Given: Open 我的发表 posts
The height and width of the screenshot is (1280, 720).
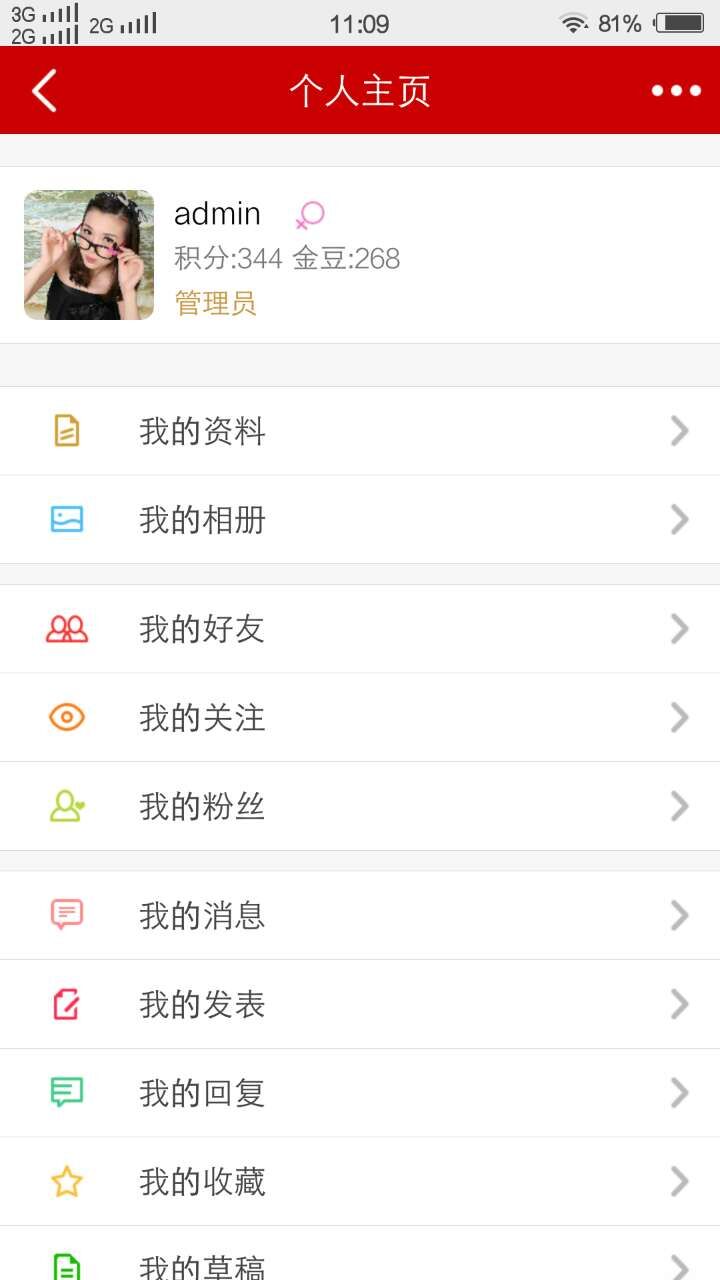Looking at the screenshot, I should (360, 1005).
